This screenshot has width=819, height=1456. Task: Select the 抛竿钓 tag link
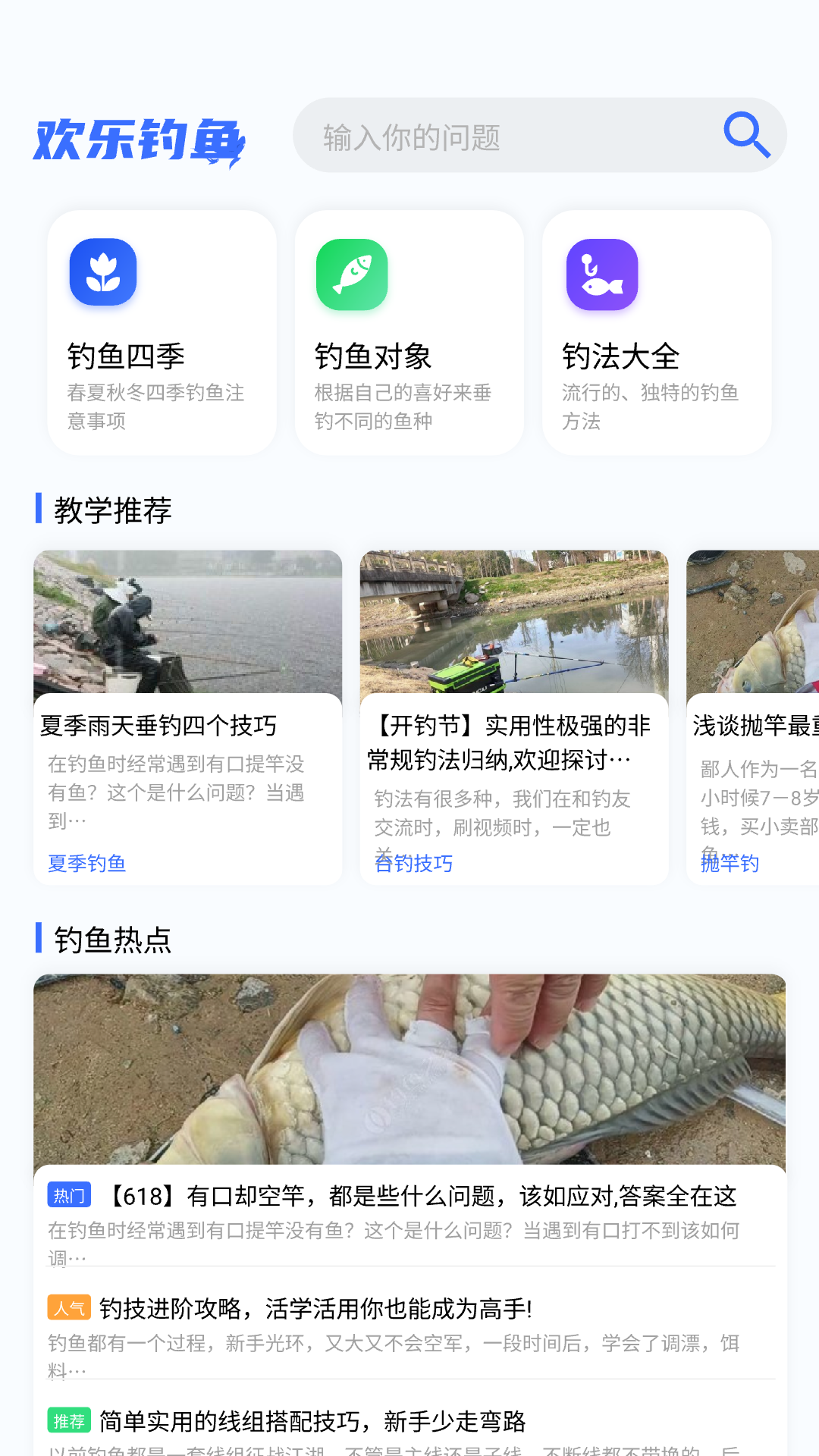[x=730, y=863]
